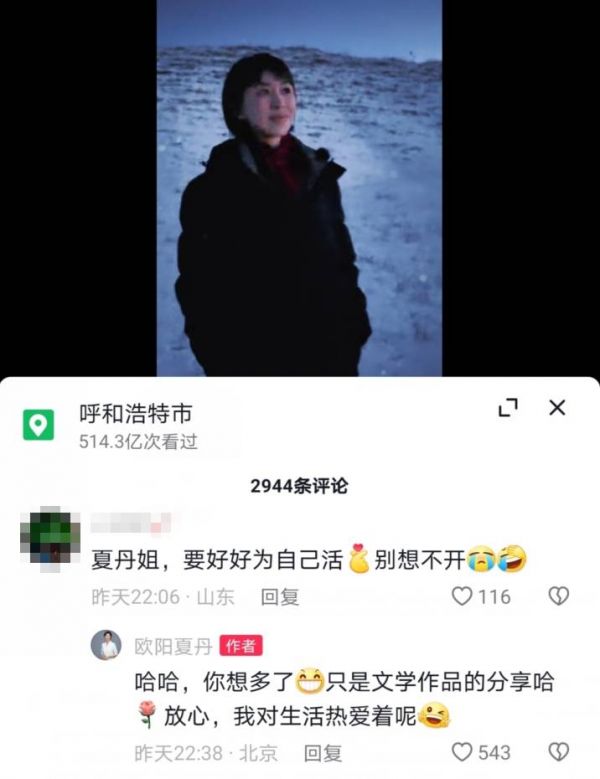
Task: Dislike 欧阳夏丹's reply
Action: 559,752
